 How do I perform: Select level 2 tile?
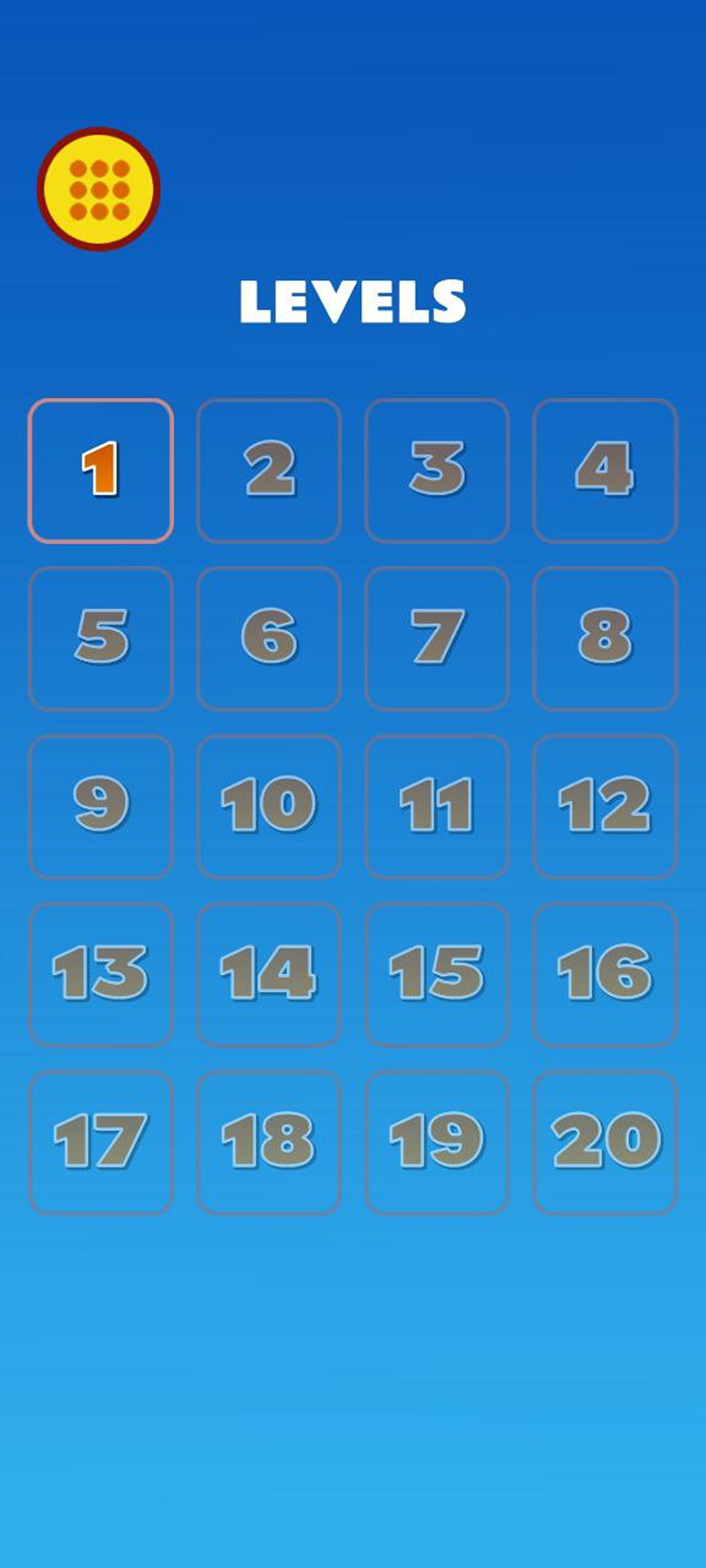click(x=269, y=470)
